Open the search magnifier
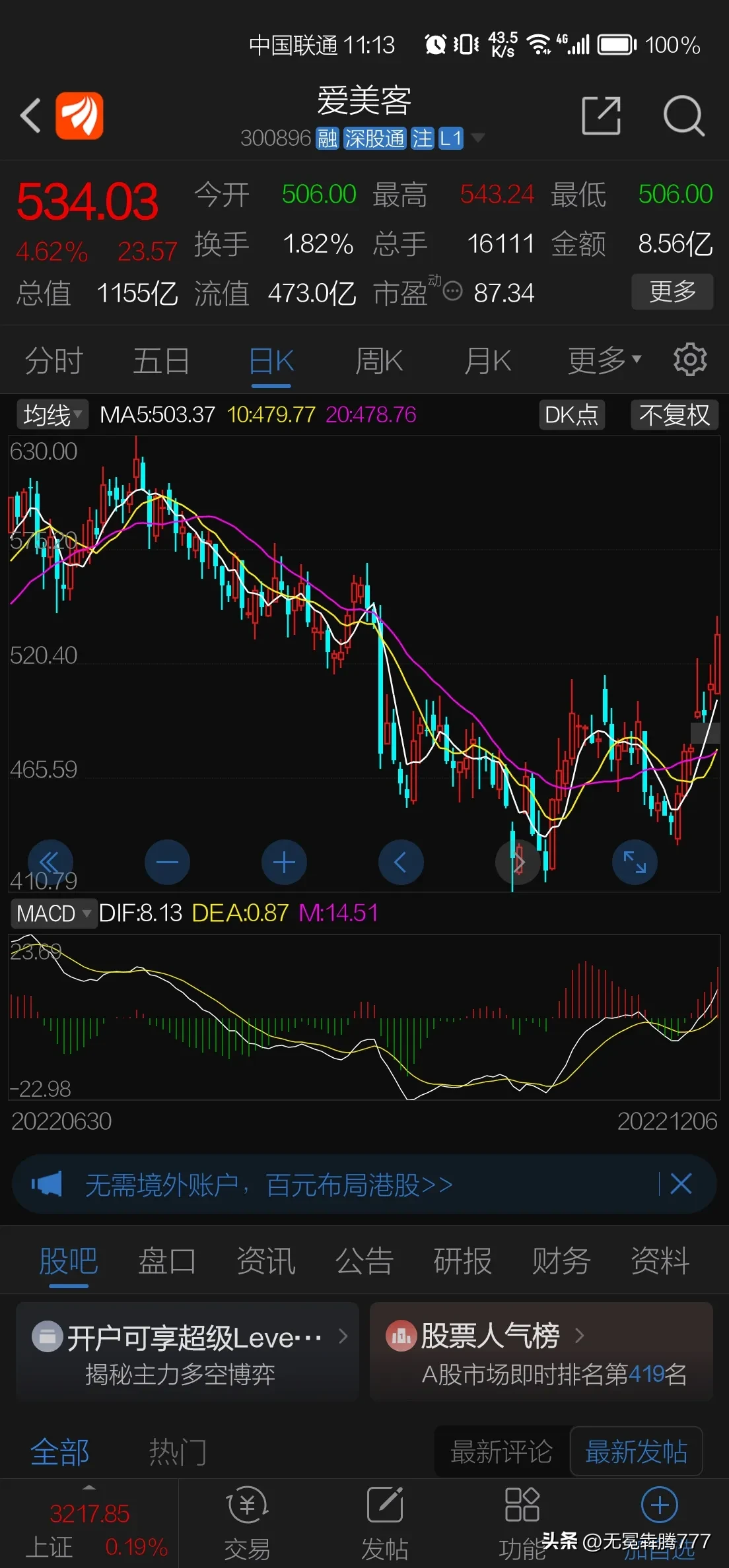729x1568 pixels. (x=683, y=116)
